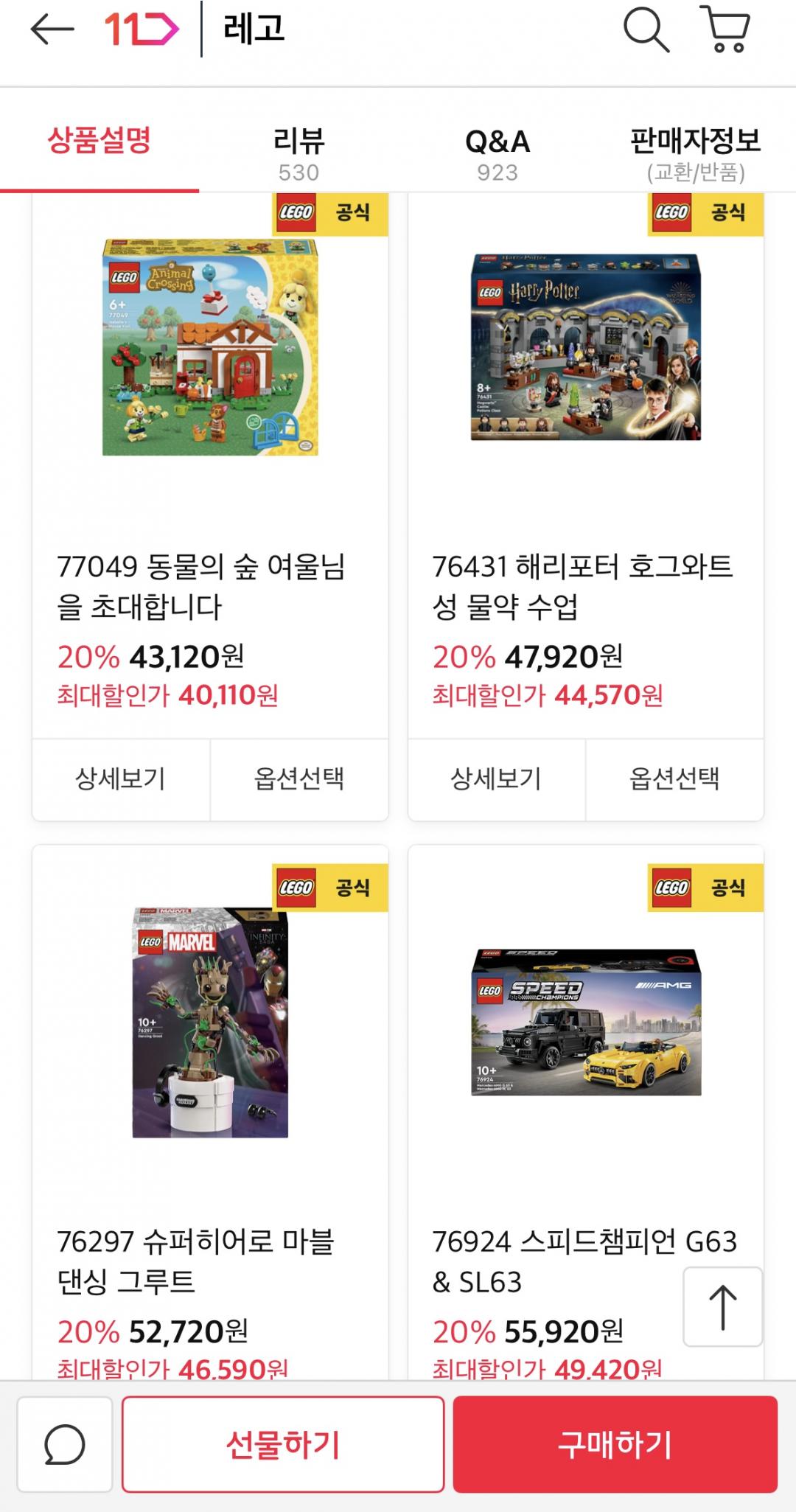Tap the 선물하기 button

pos(283,1444)
